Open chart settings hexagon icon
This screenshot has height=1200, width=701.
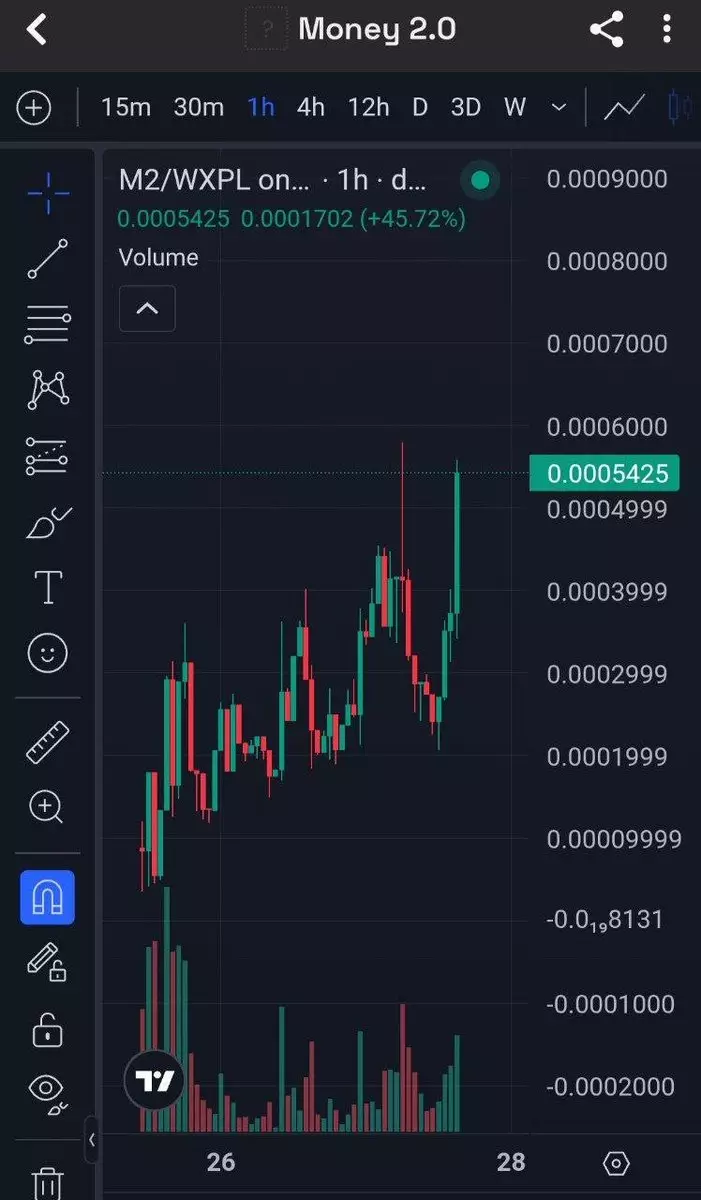coord(617,1163)
